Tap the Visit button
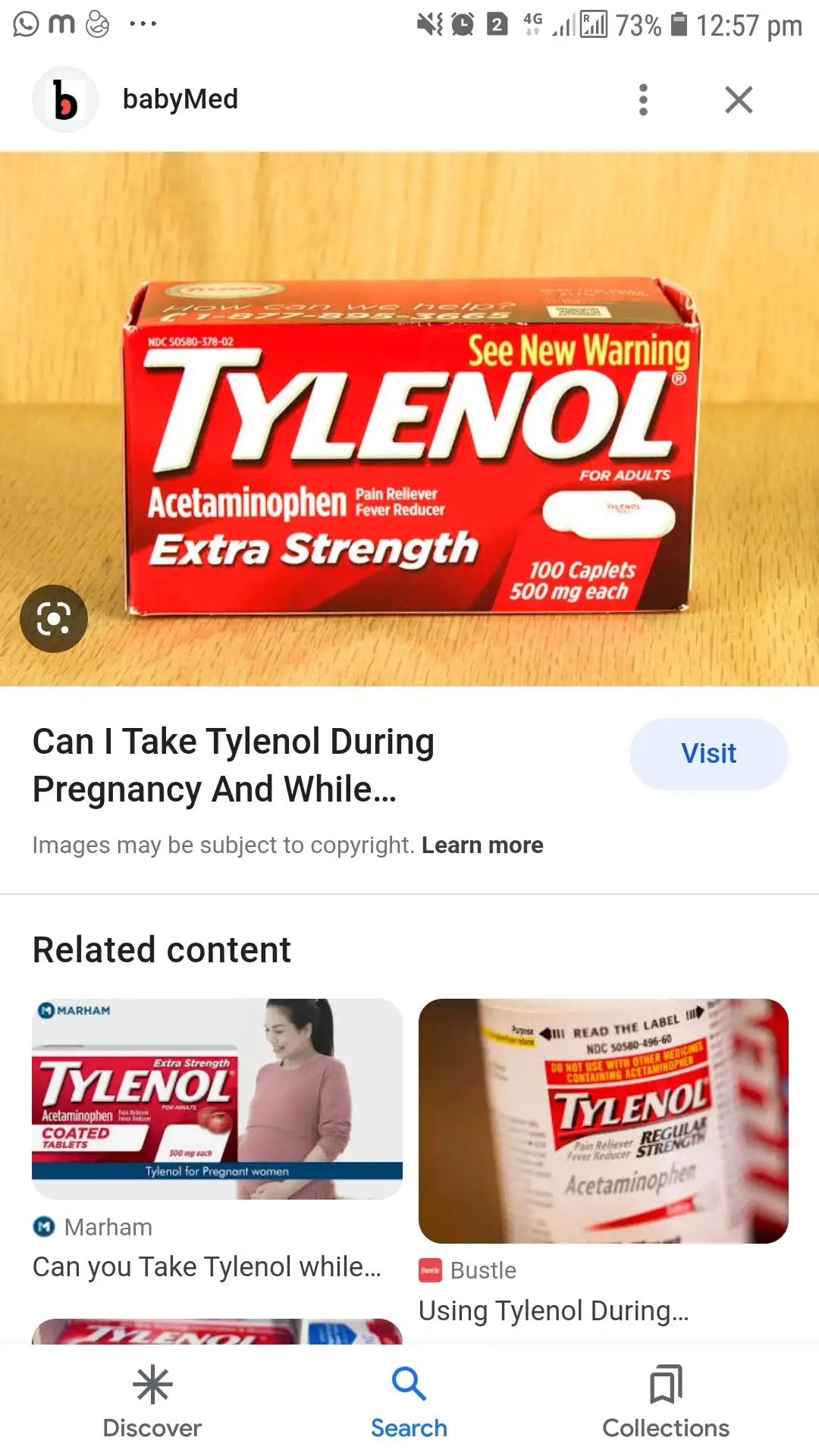819x1456 pixels. point(708,754)
